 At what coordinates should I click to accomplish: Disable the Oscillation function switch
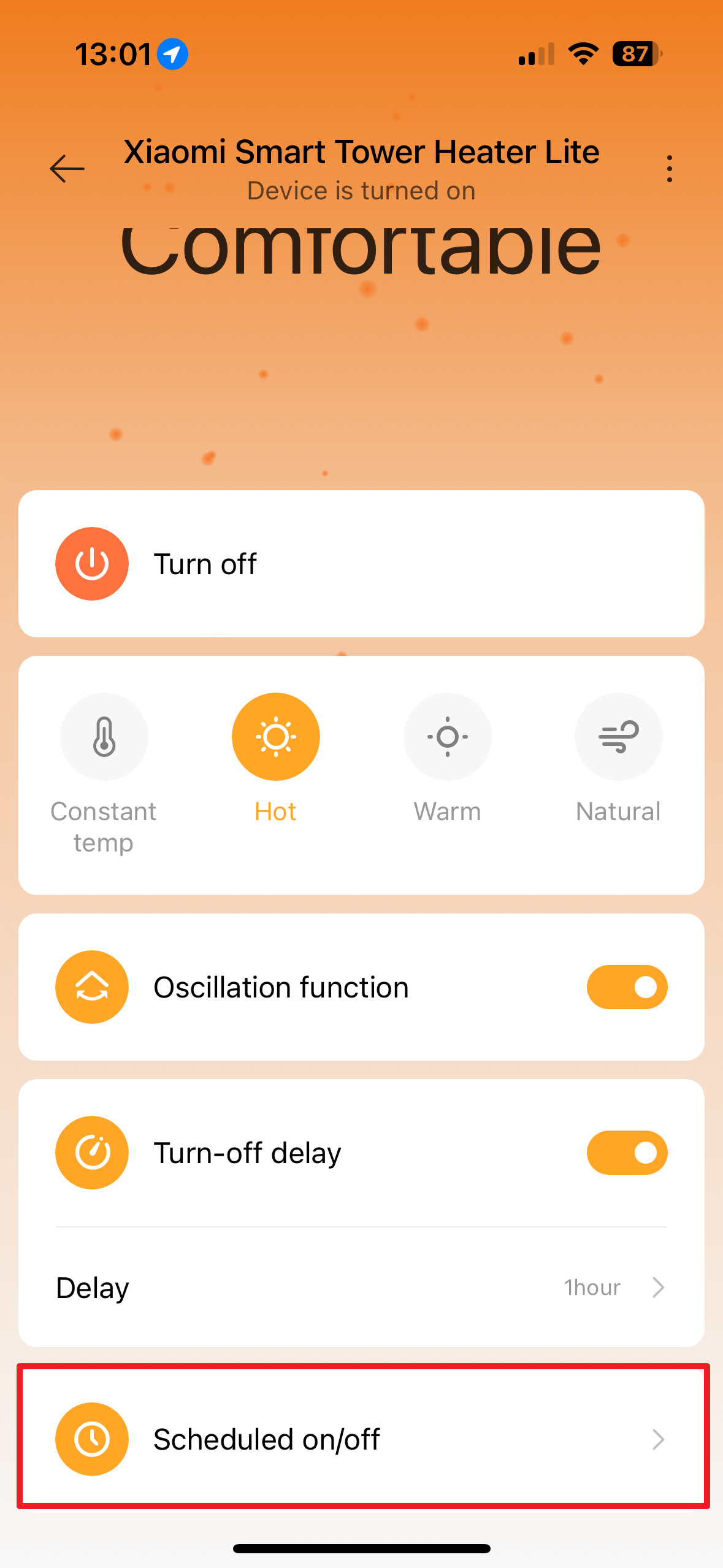tap(627, 987)
